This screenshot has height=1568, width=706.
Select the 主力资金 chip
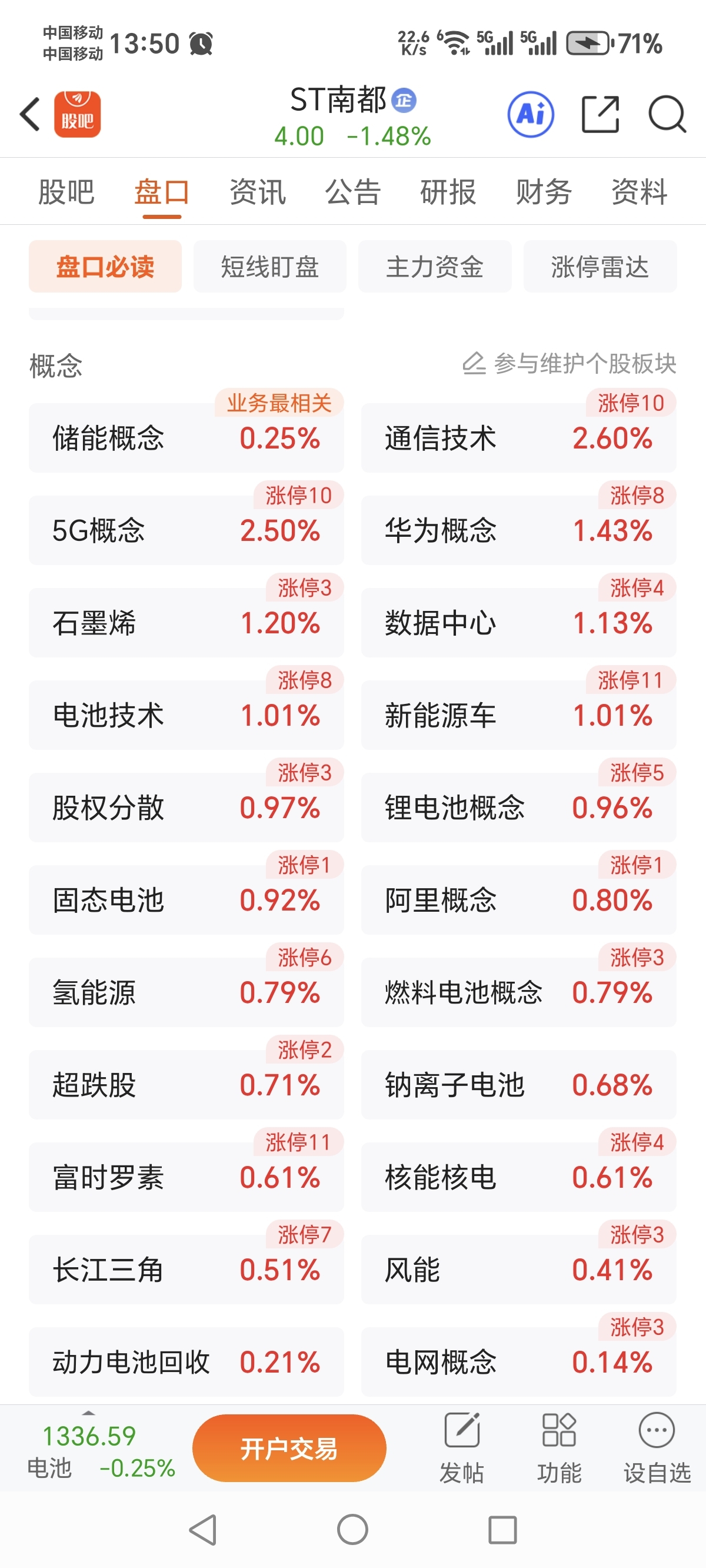(435, 267)
